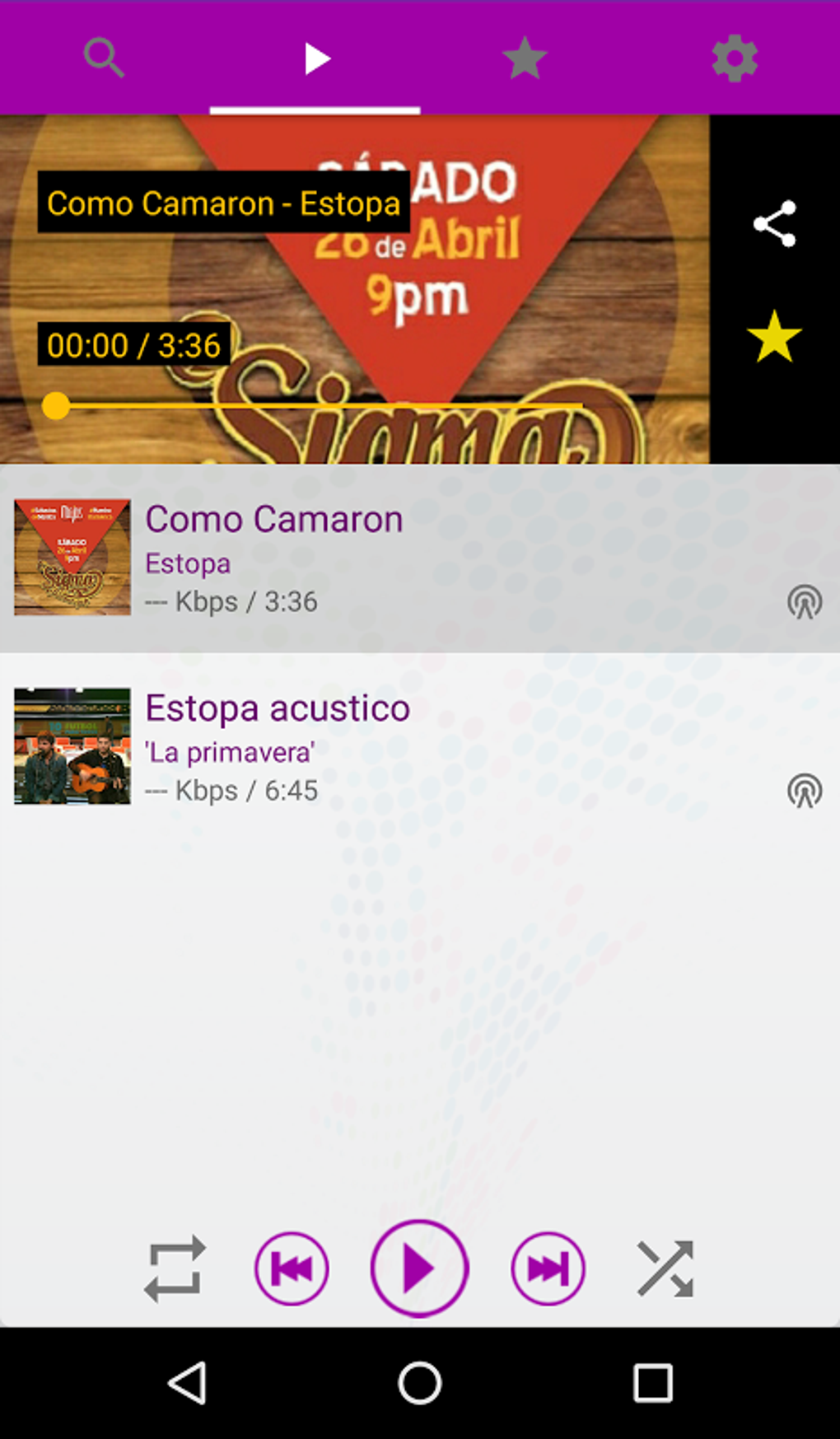Switch to the search tab
The image size is (840, 1439).
pyautogui.click(x=105, y=58)
